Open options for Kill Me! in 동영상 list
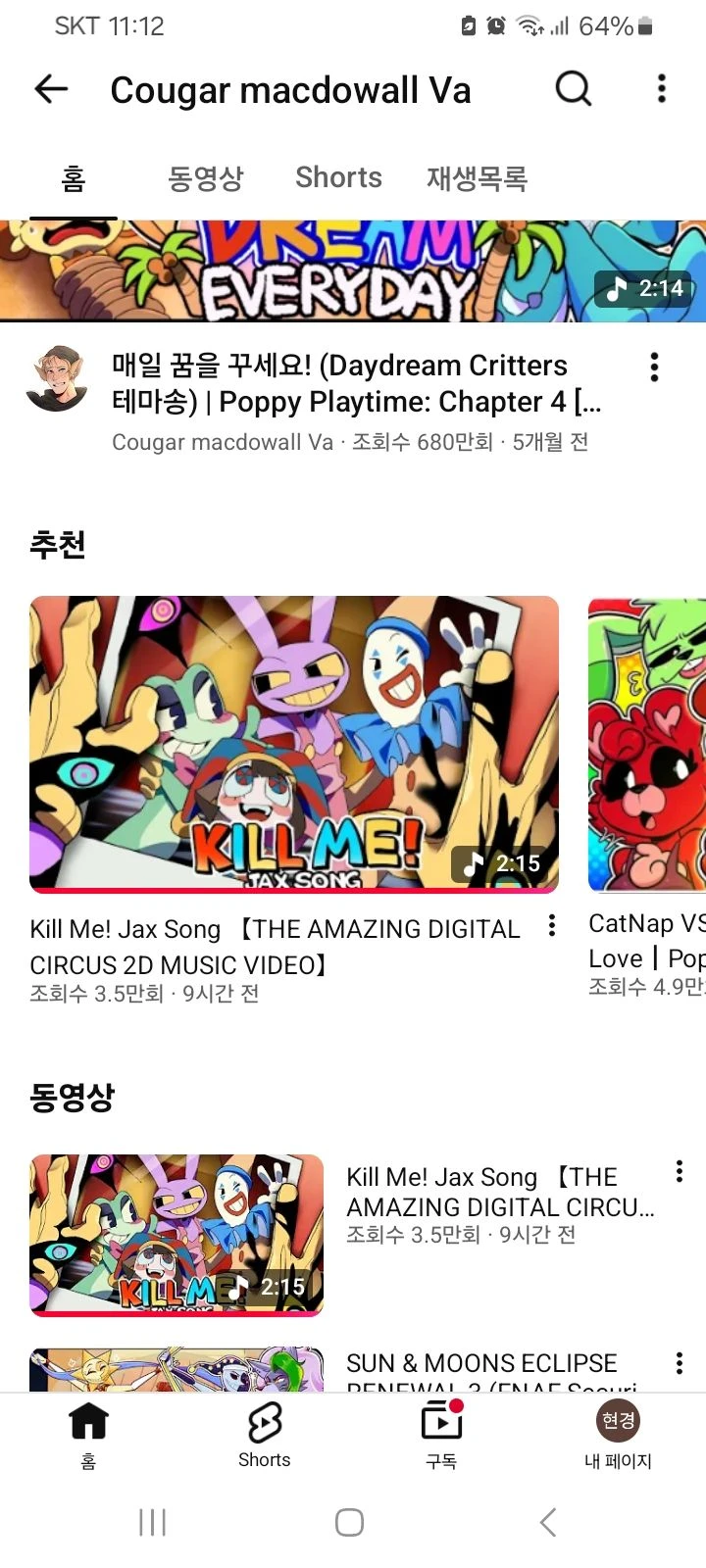The height and width of the screenshot is (1568, 706). coord(679,1171)
